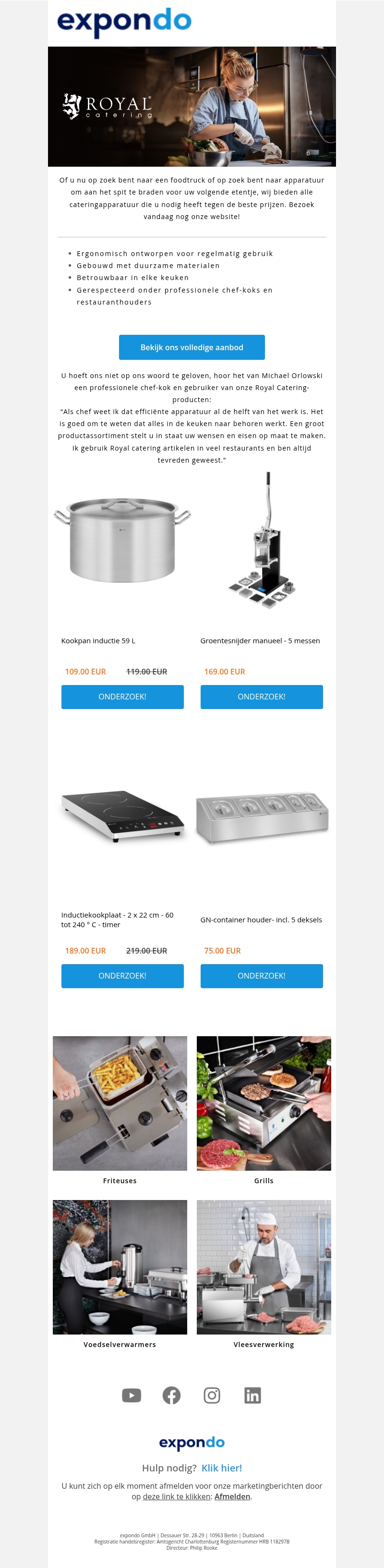
Task: Visit expondo's Facebook page
Action: (x=172, y=1395)
